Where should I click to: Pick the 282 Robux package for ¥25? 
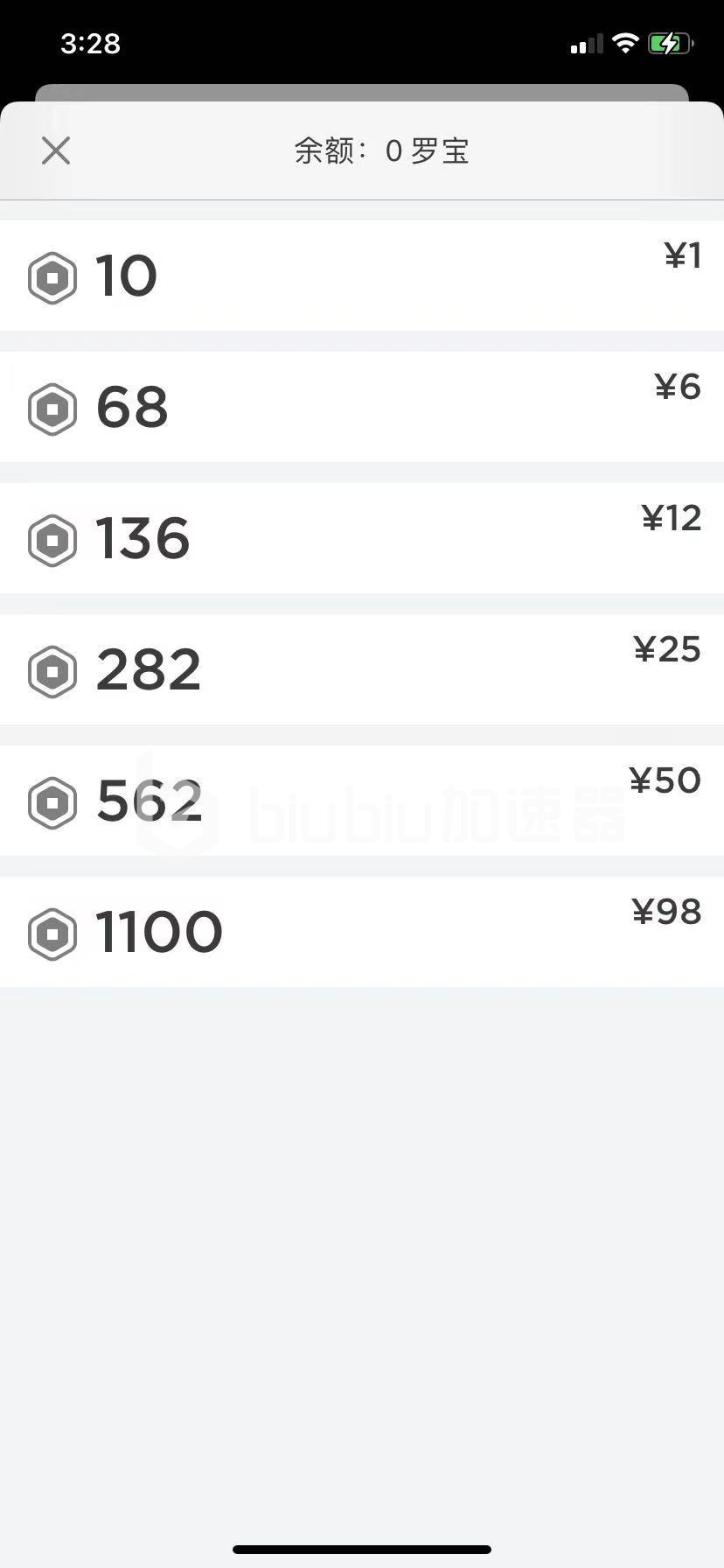[x=362, y=669]
